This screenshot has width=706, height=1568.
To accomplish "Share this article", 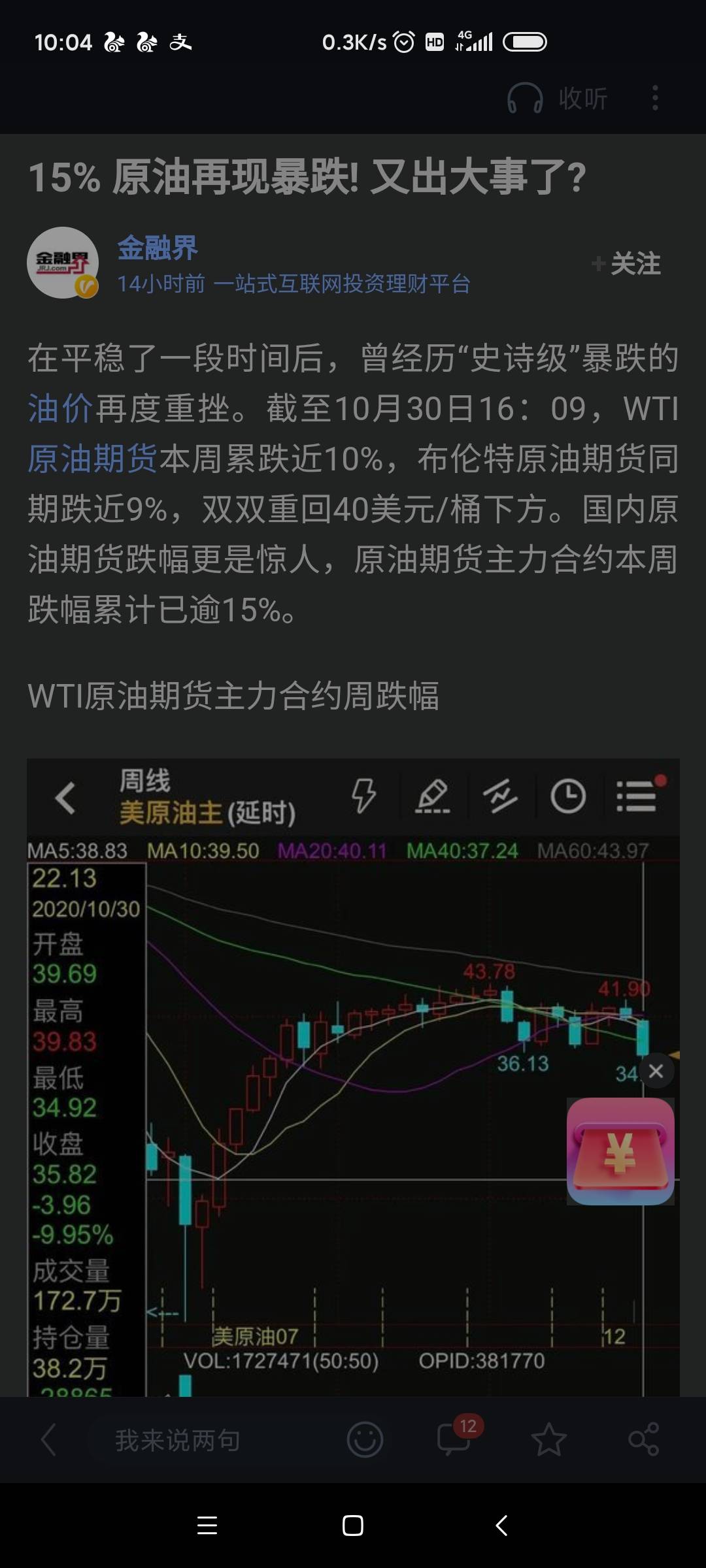I will pos(643,1440).
